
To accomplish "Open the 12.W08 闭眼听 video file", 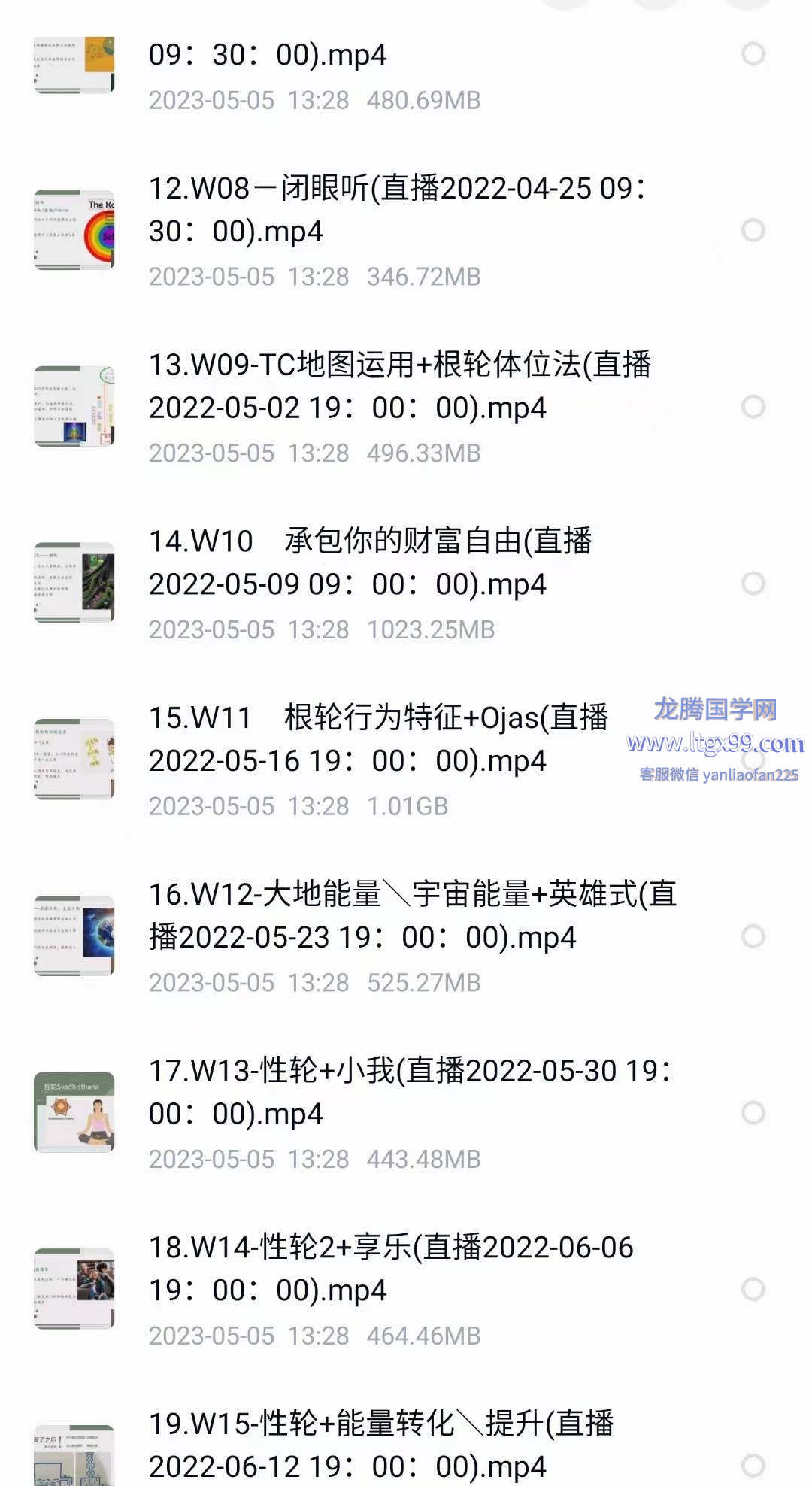I will point(398,210).
